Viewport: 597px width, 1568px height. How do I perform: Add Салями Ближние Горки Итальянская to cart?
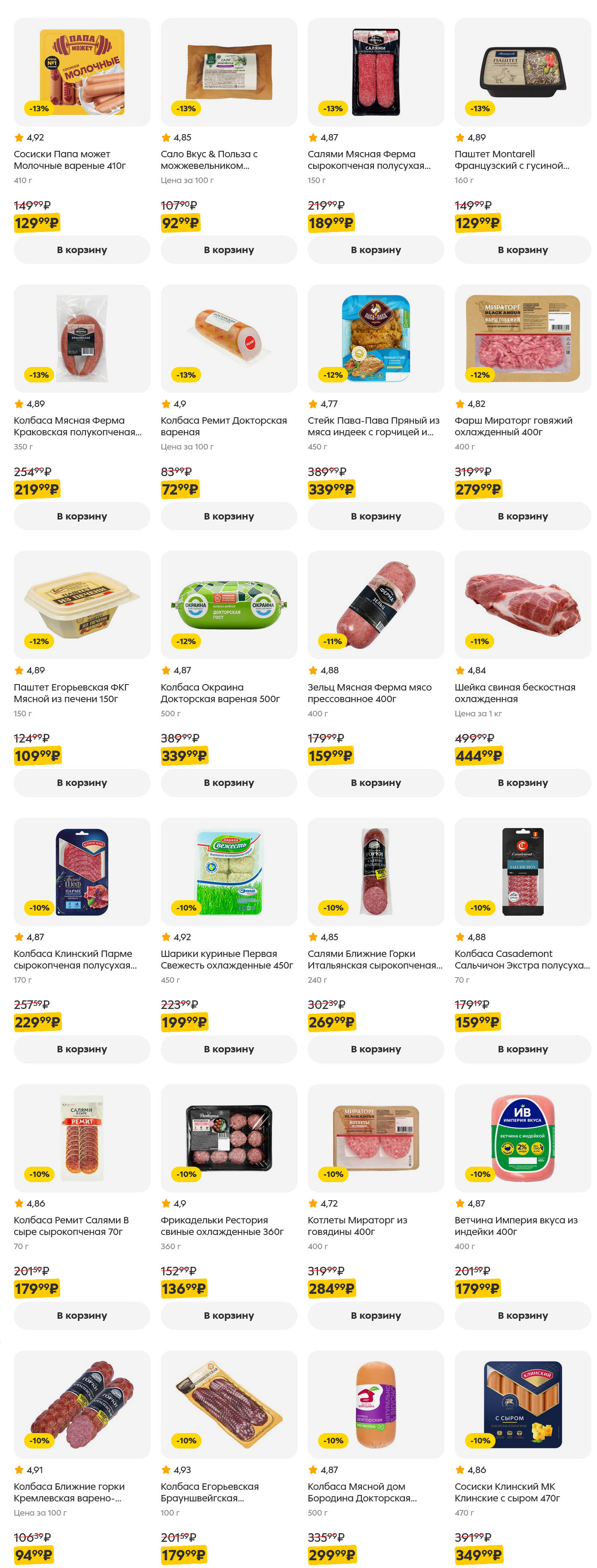376,1049
